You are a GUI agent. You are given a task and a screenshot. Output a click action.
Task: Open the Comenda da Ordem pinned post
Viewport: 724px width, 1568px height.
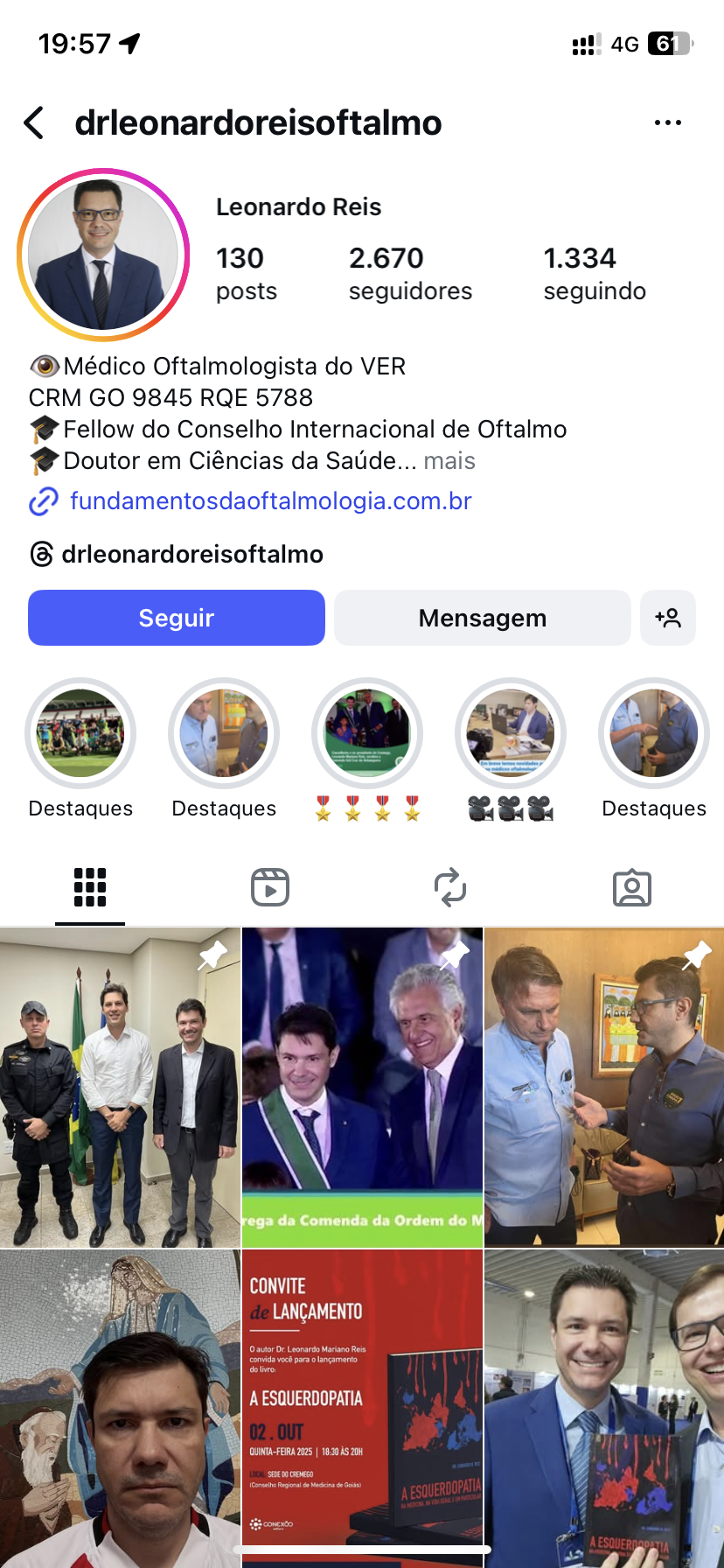(x=362, y=1087)
